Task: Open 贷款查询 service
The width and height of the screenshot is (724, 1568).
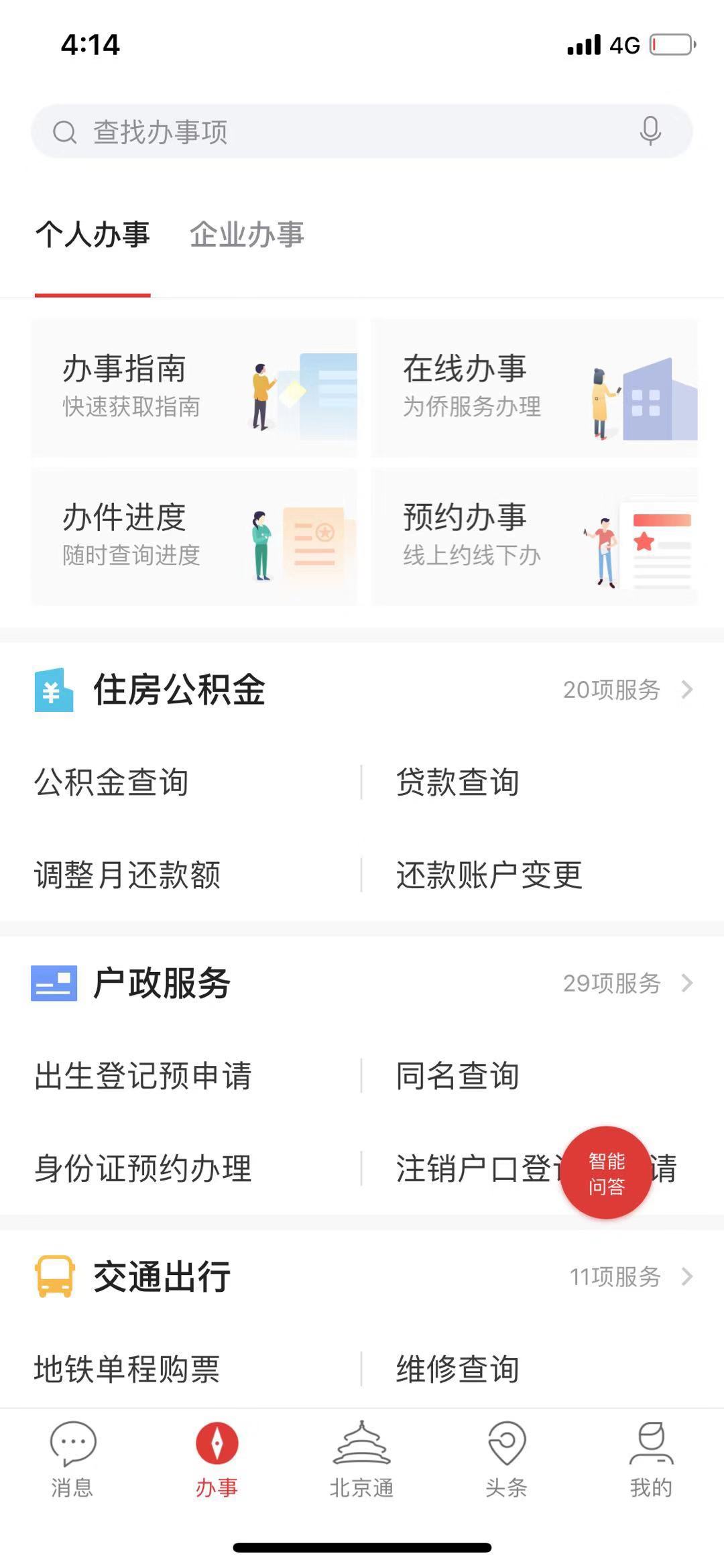Action: [458, 782]
